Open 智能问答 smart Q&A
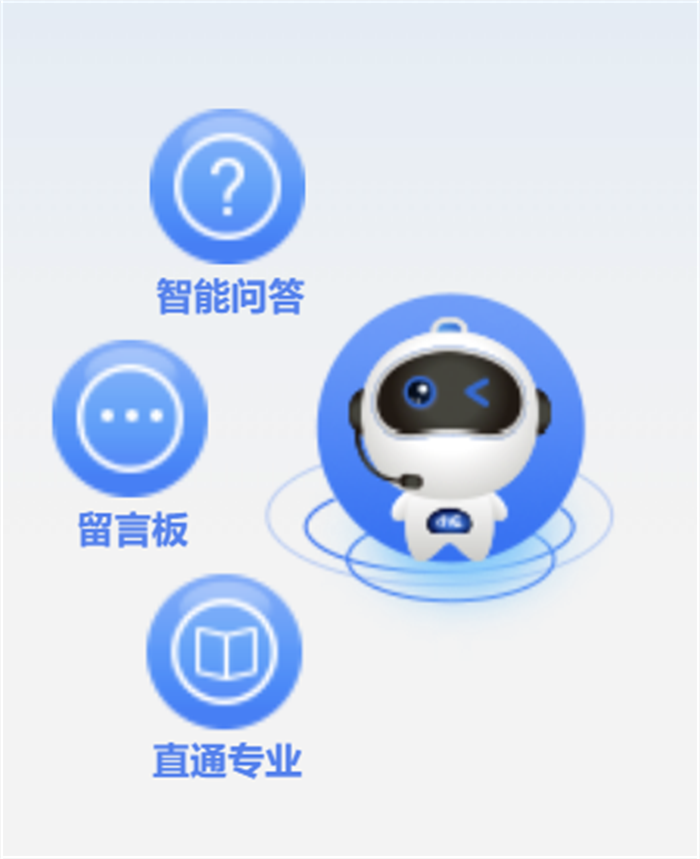The width and height of the screenshot is (700, 859). (227, 186)
